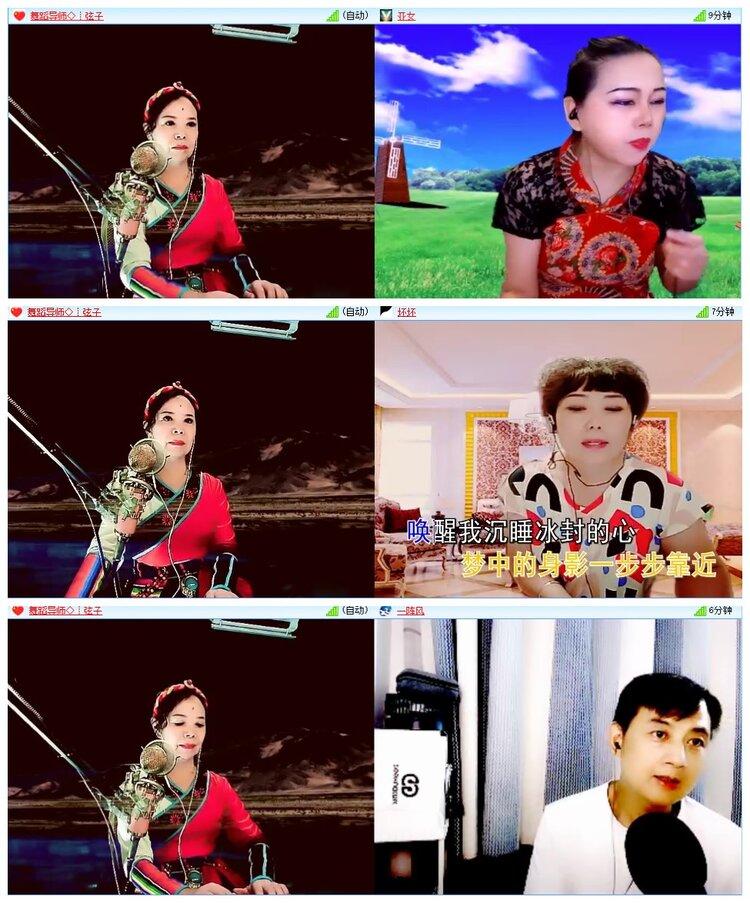Click the video thumbnail of the singer in red
Viewport: 750px width, 903px height.
coord(185,160)
